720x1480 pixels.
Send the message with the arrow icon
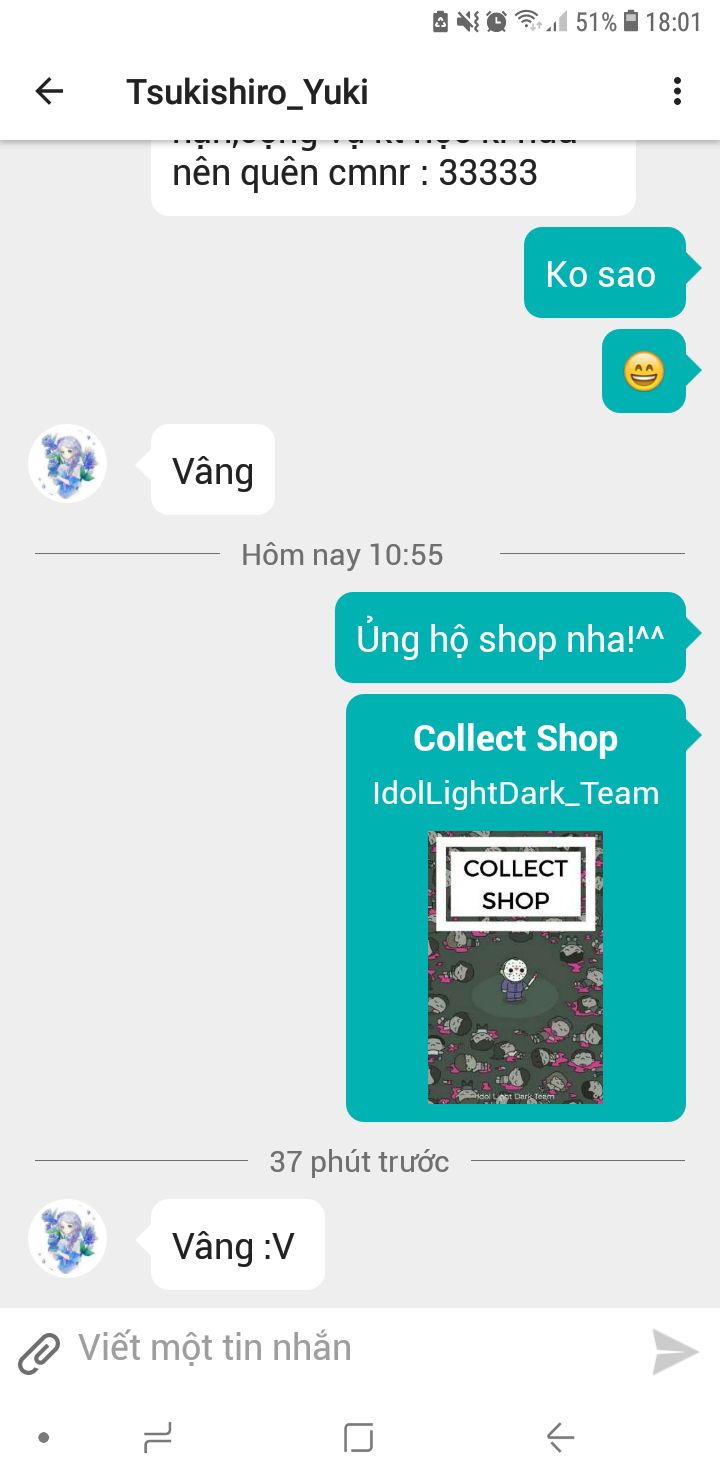tap(675, 1352)
